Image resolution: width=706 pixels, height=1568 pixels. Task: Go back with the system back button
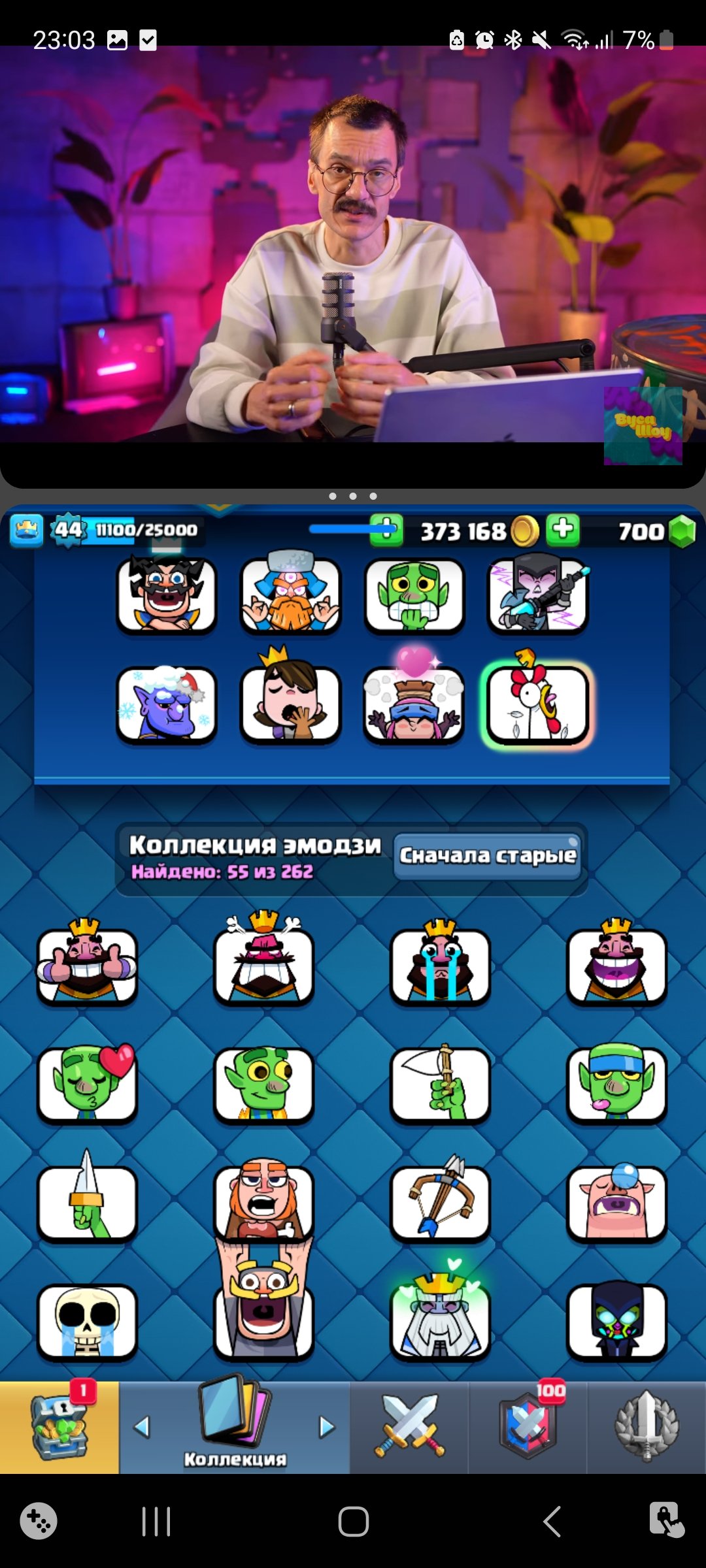552,1522
